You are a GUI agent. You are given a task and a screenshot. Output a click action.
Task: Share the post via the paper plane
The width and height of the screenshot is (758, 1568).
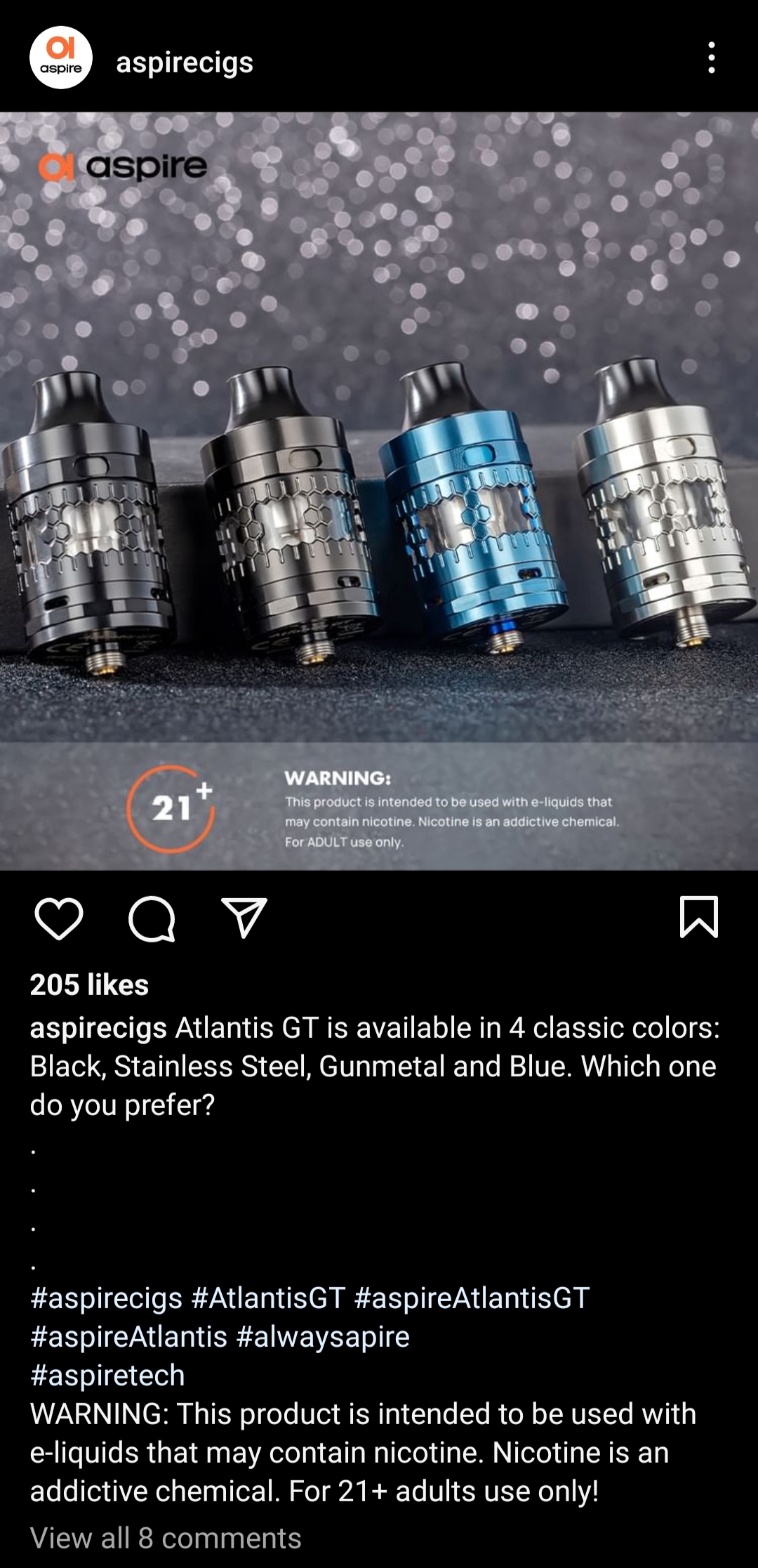point(244,918)
